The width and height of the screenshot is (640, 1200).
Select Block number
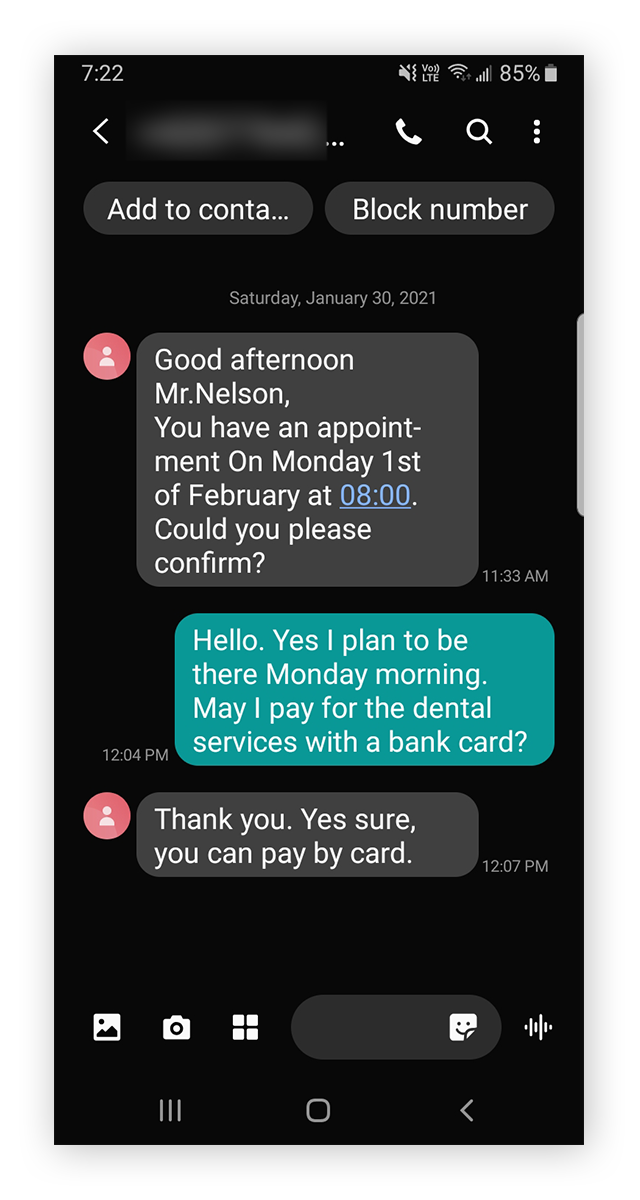[440, 209]
